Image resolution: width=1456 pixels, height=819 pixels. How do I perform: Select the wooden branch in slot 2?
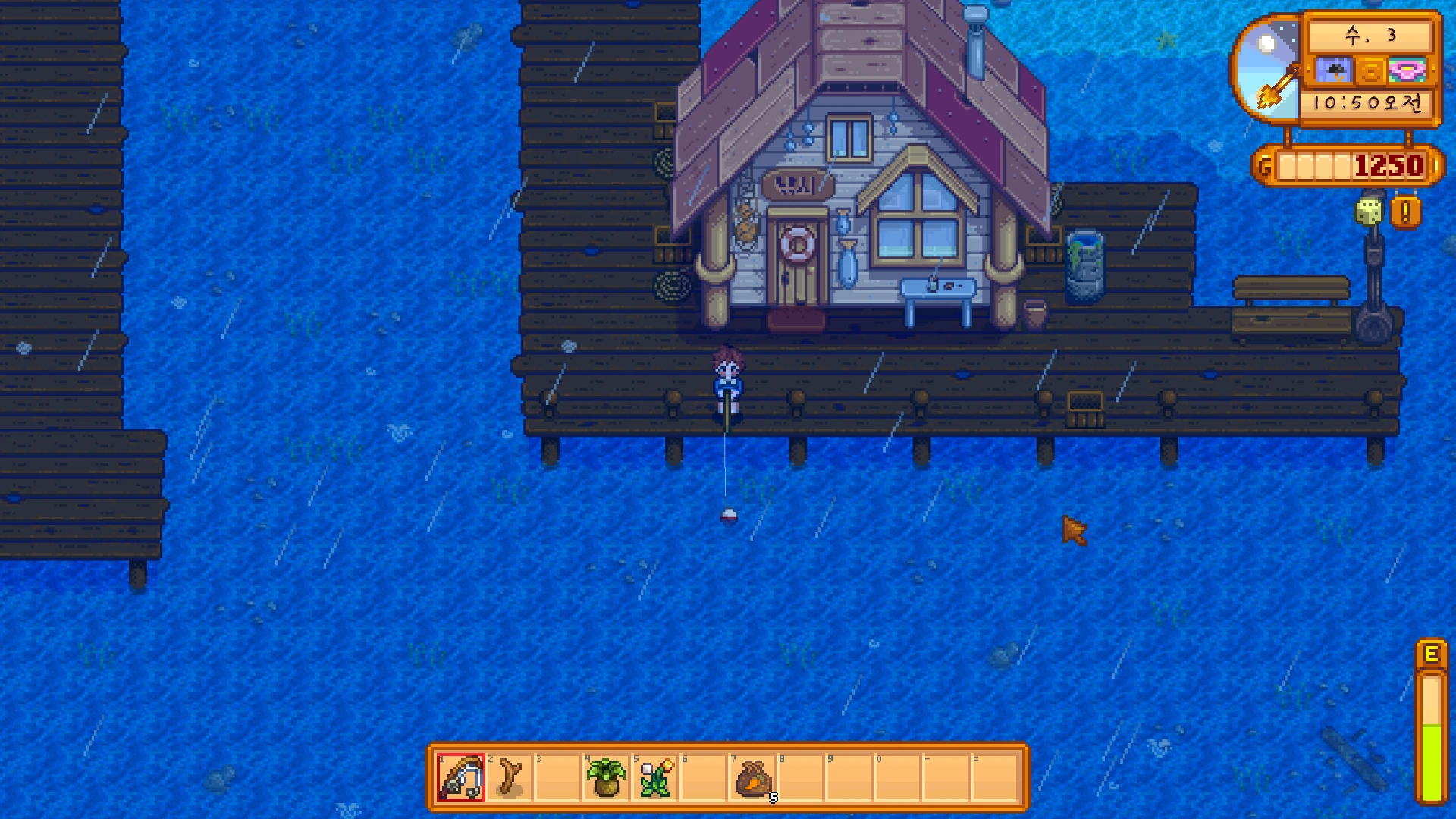coord(510,777)
